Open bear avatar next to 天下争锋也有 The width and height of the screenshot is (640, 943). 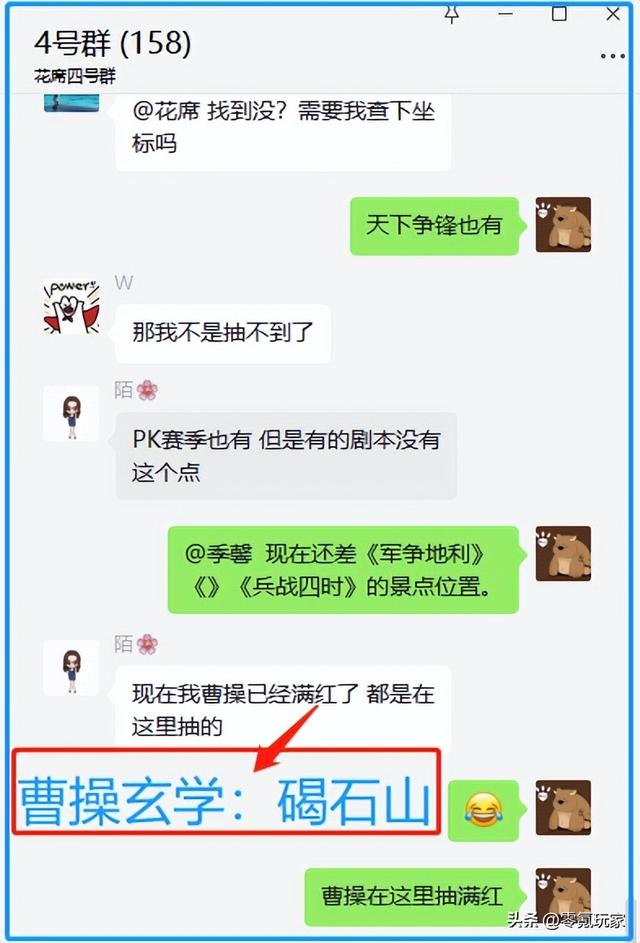(564, 225)
